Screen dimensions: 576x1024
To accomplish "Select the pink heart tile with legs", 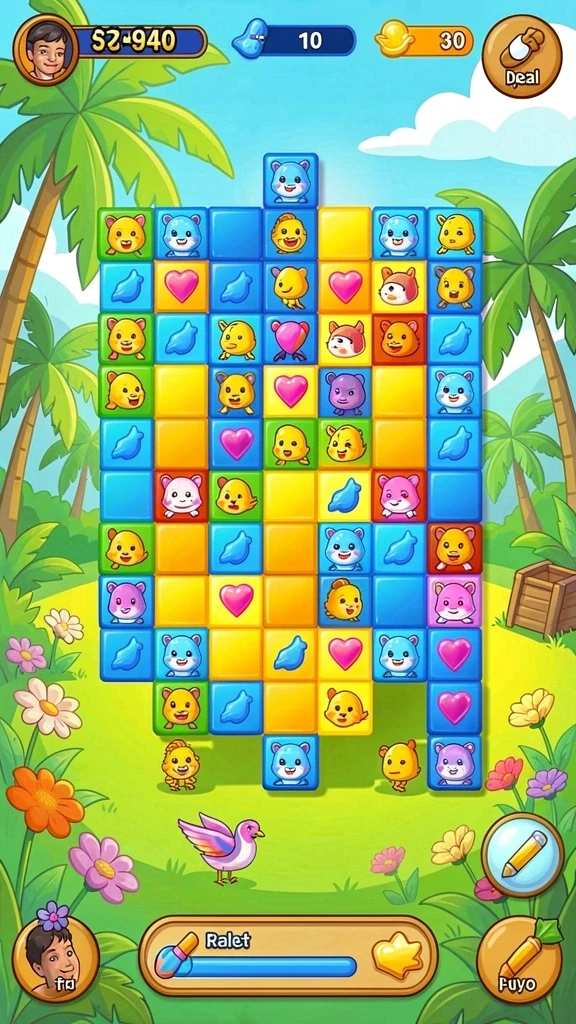I will pyautogui.click(x=291, y=338).
